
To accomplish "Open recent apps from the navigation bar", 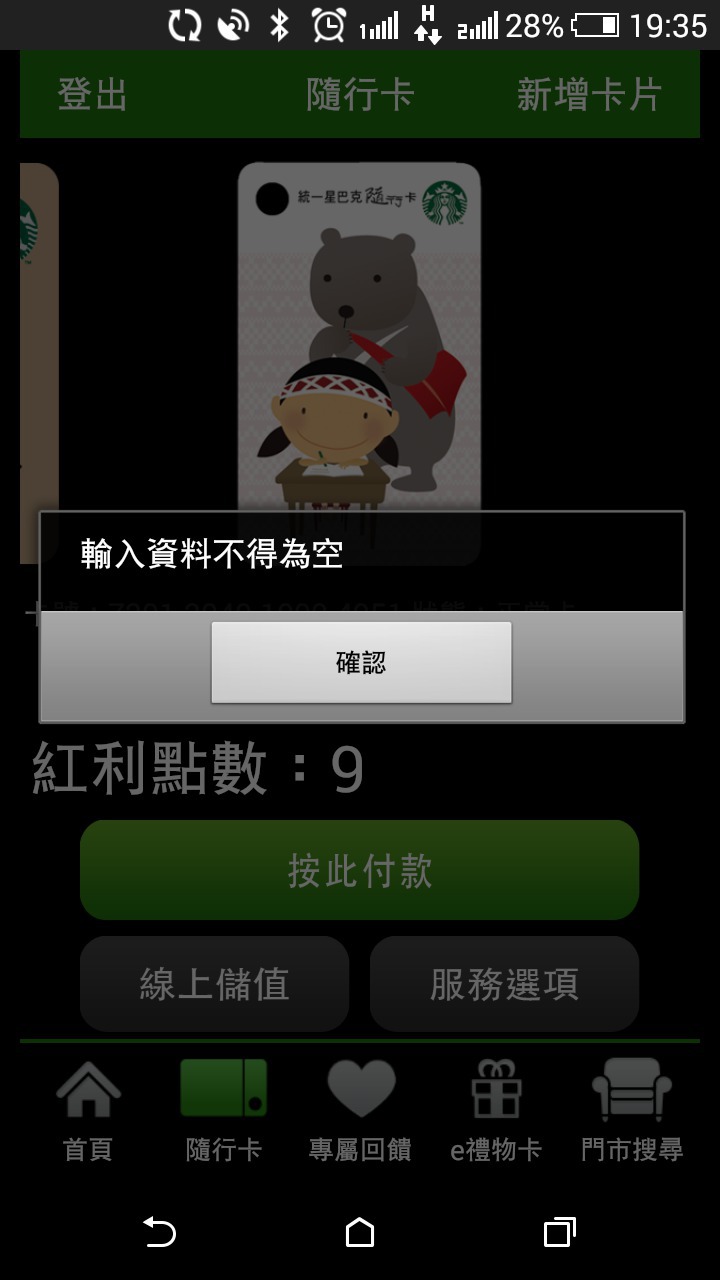I will [560, 1232].
